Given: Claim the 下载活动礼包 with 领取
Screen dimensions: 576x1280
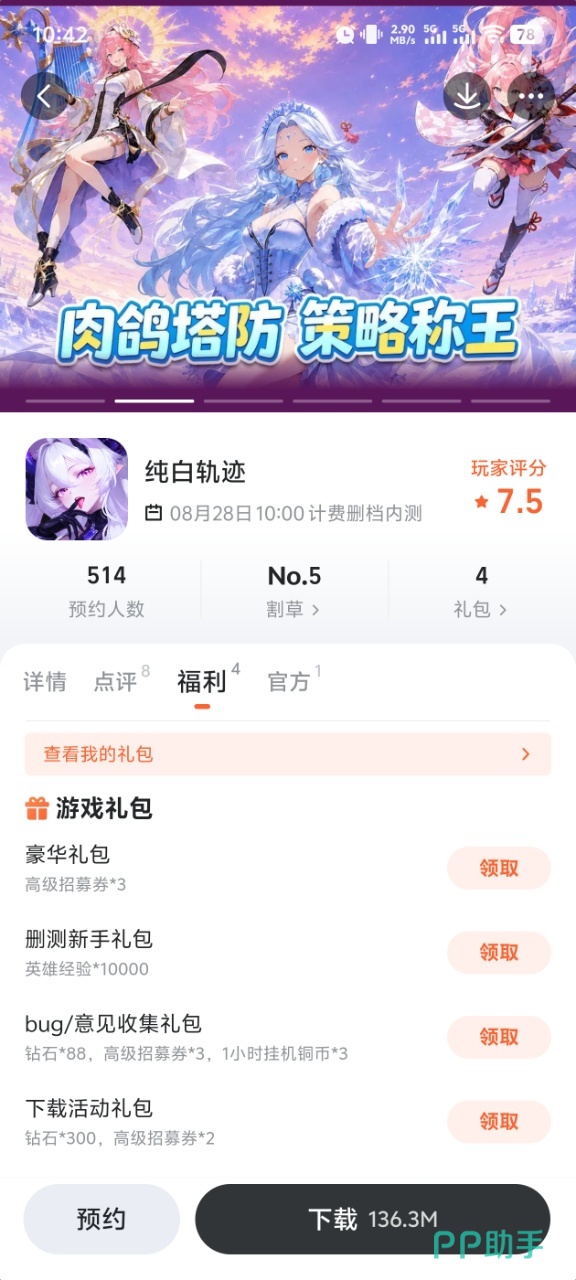Looking at the screenshot, I should pos(499,1121).
